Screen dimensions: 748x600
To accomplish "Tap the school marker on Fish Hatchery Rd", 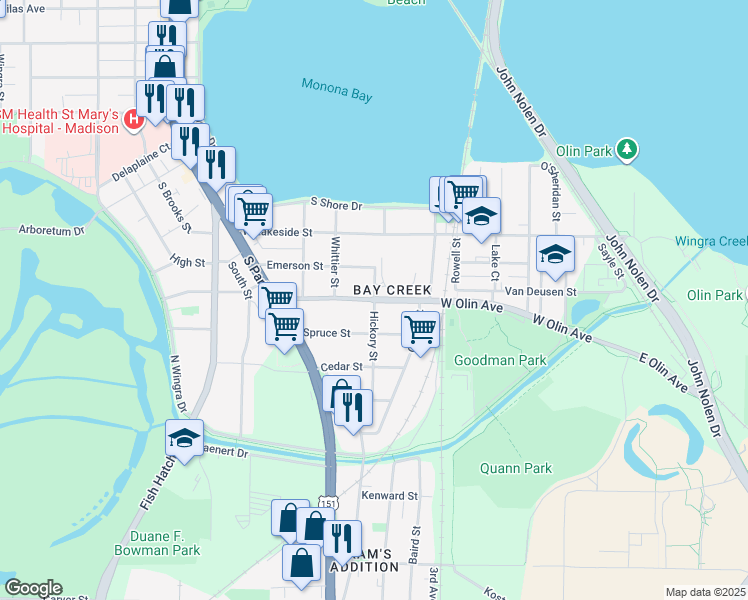I will click(x=184, y=438).
